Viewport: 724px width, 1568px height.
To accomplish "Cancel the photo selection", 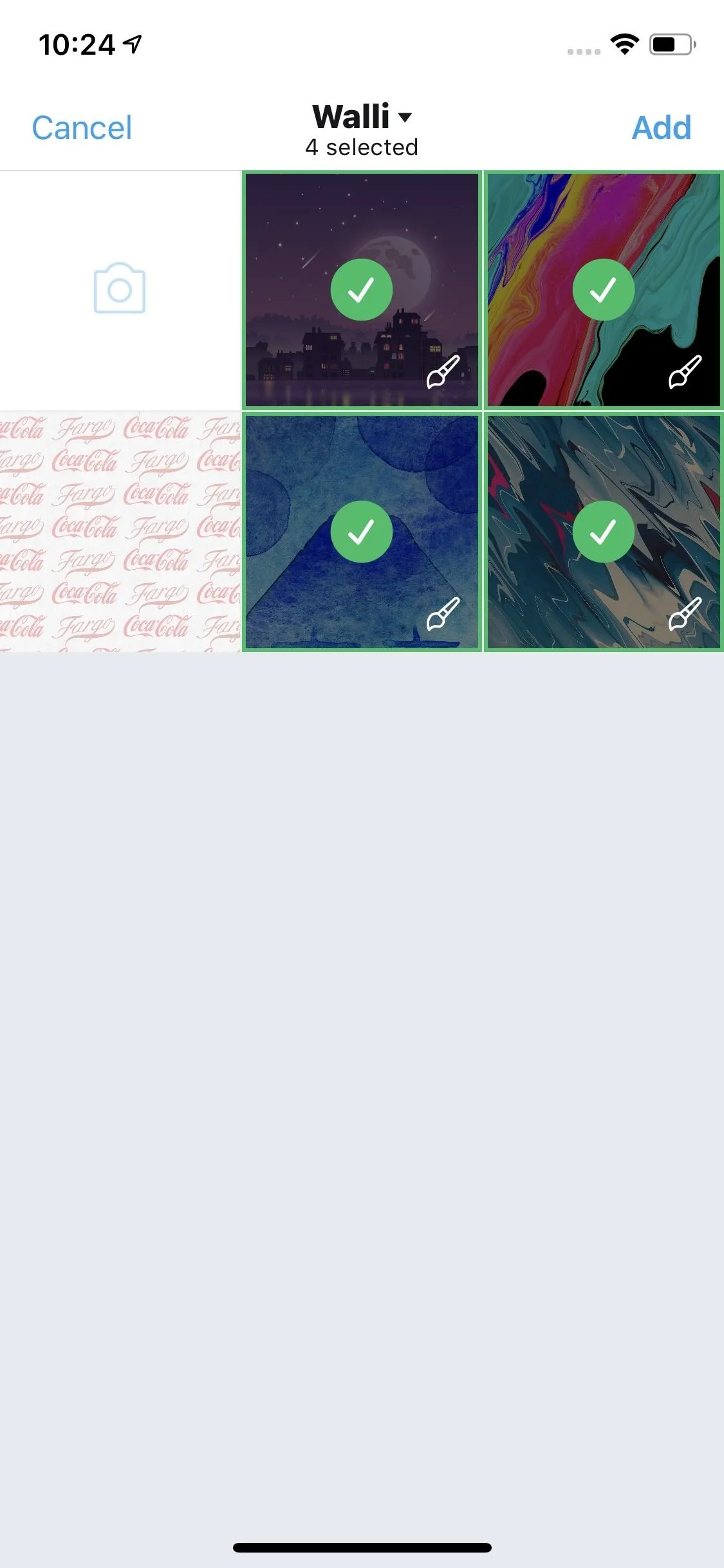I will click(82, 127).
